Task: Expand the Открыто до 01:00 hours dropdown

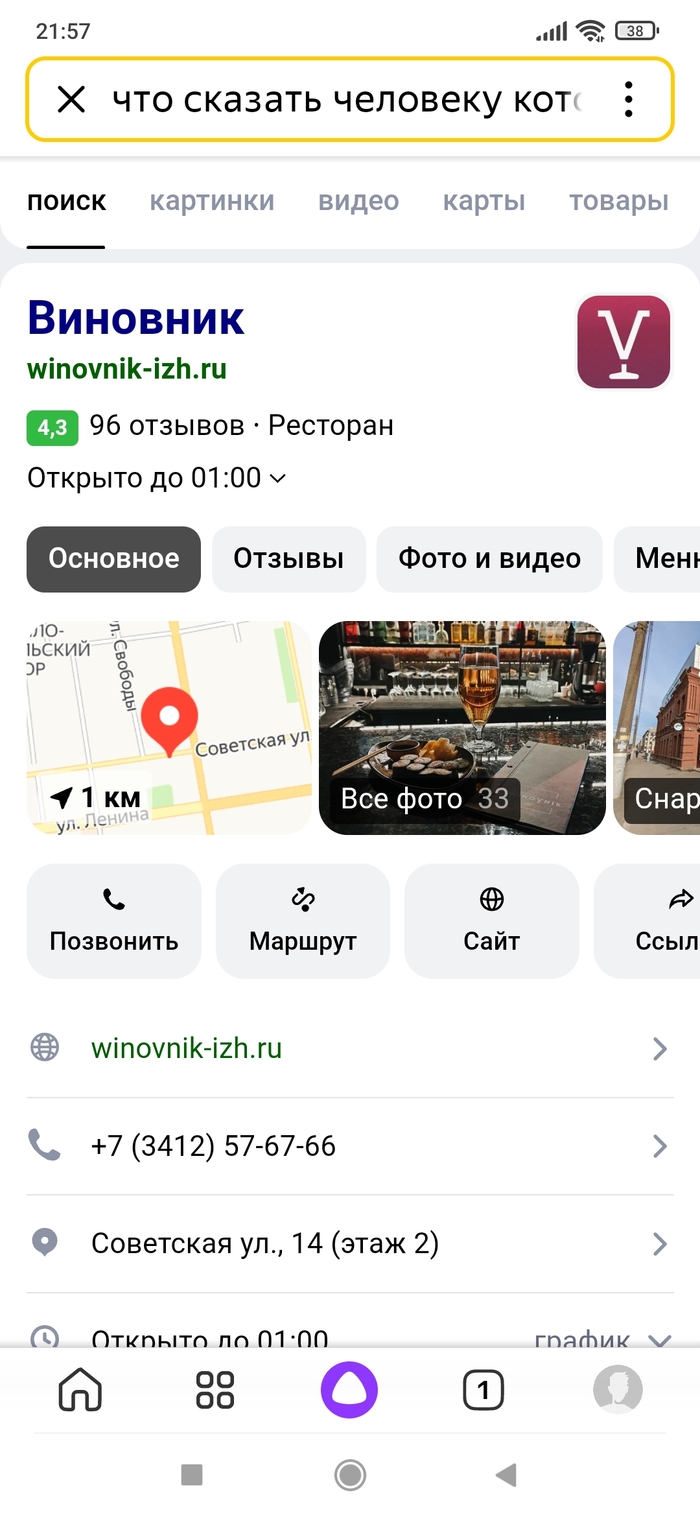Action: tap(157, 478)
